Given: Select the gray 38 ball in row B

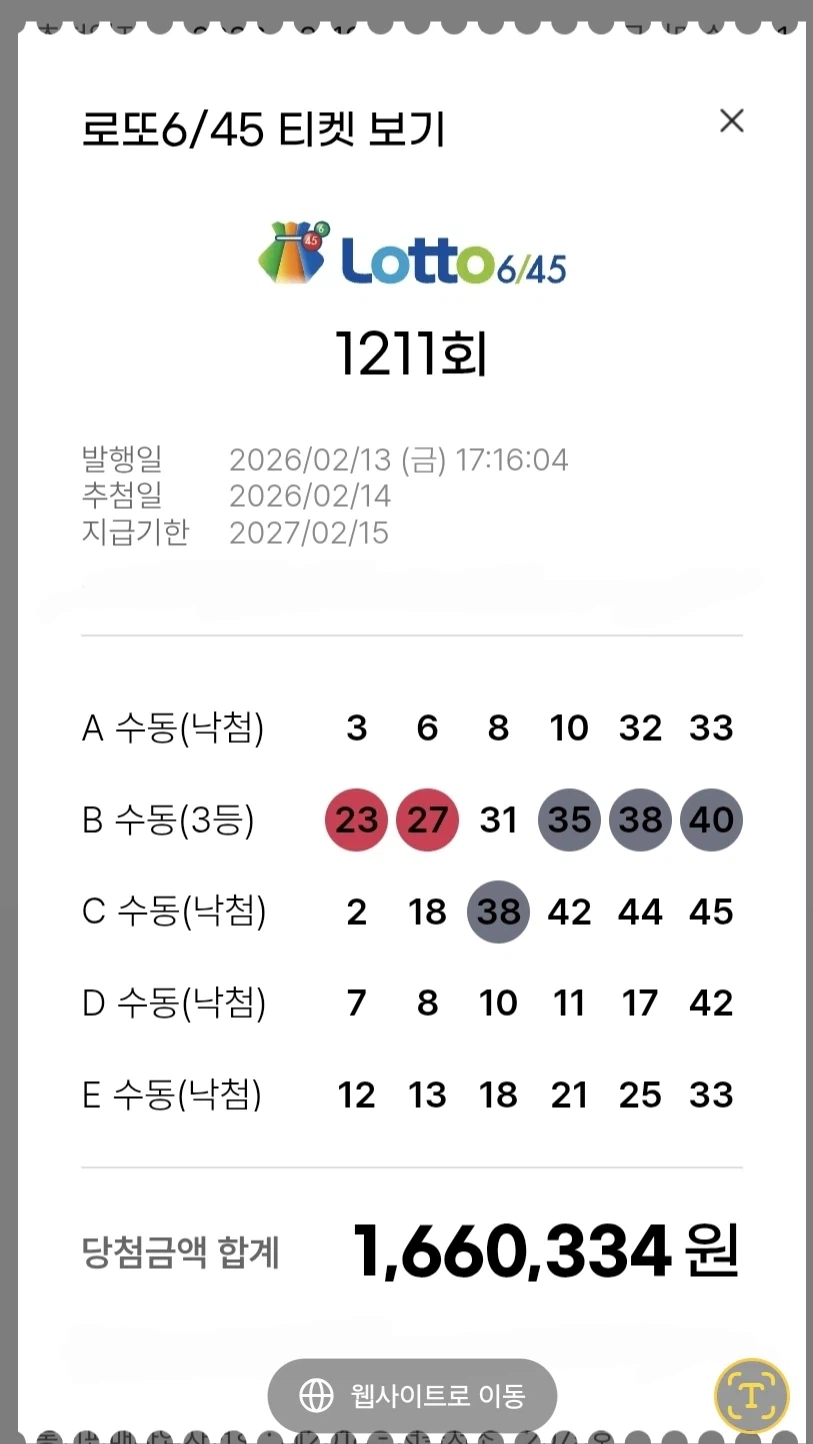Looking at the screenshot, I should coord(640,819).
